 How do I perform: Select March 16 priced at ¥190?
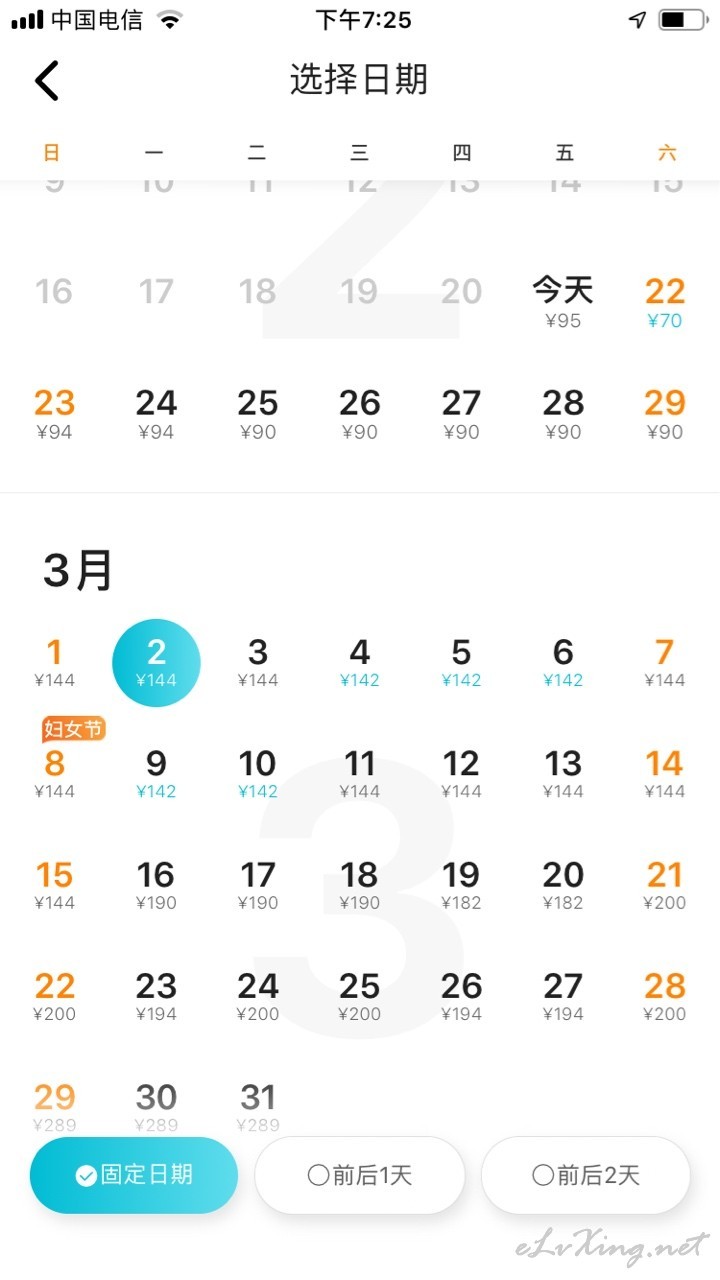click(x=156, y=885)
